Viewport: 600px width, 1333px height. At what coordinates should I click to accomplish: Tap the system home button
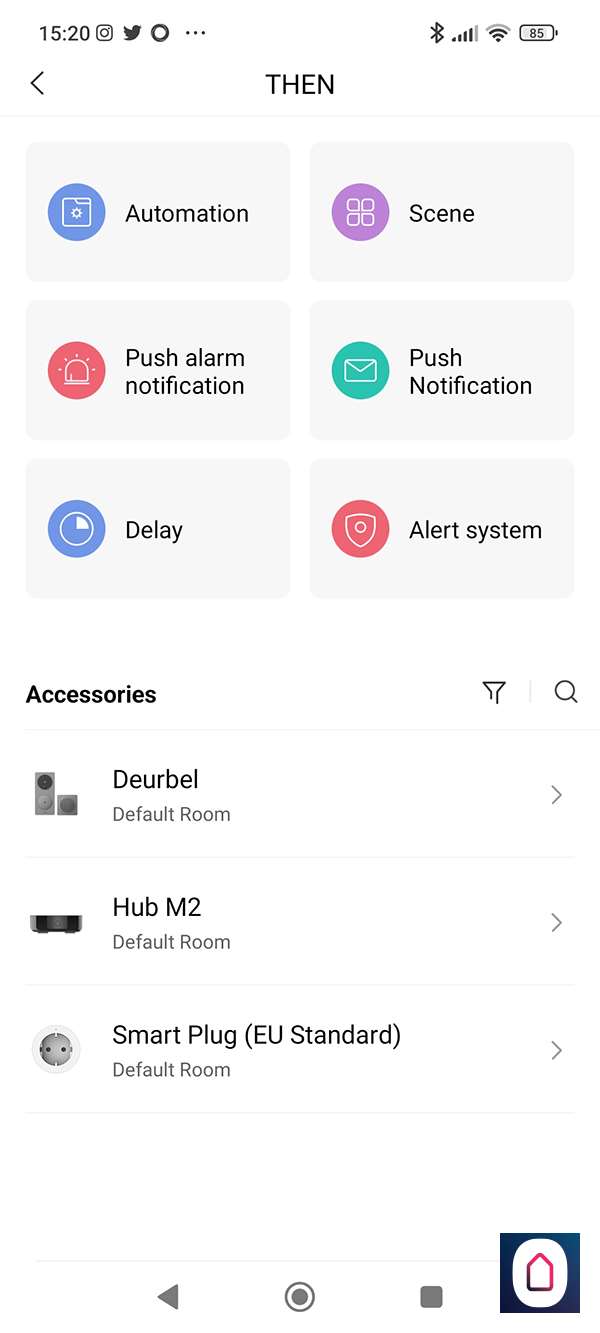click(x=299, y=1297)
